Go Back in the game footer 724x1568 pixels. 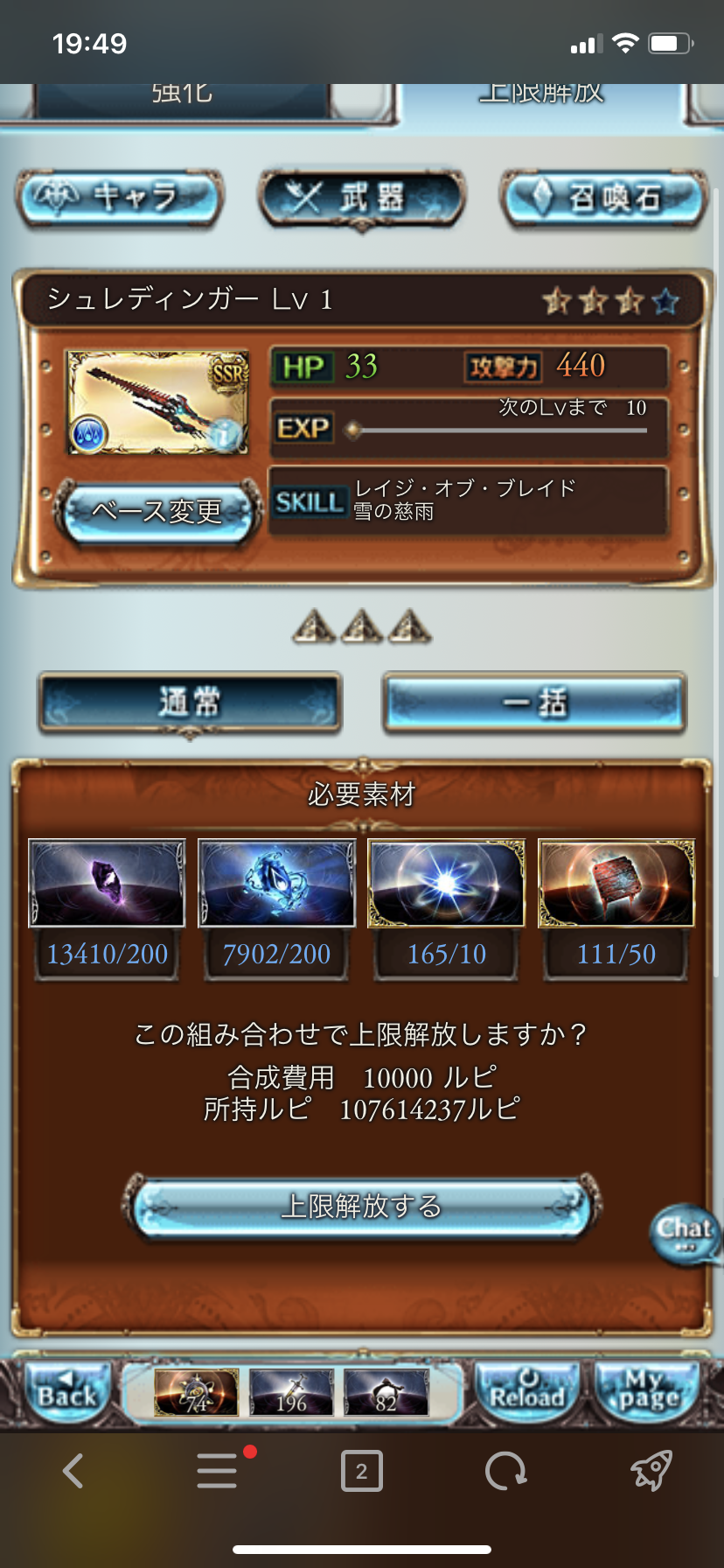pyautogui.click(x=66, y=1393)
